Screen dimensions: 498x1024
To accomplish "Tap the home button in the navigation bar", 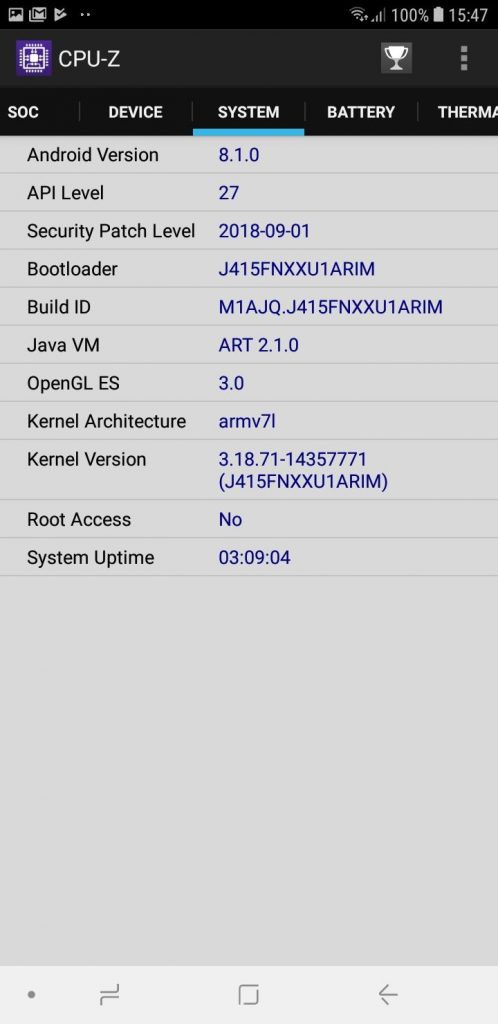I will (249, 995).
